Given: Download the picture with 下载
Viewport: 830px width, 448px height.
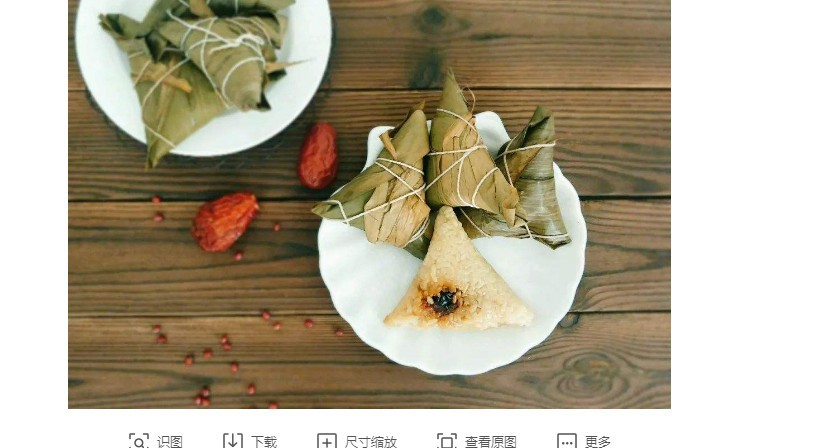Looking at the screenshot, I should 250,441.
